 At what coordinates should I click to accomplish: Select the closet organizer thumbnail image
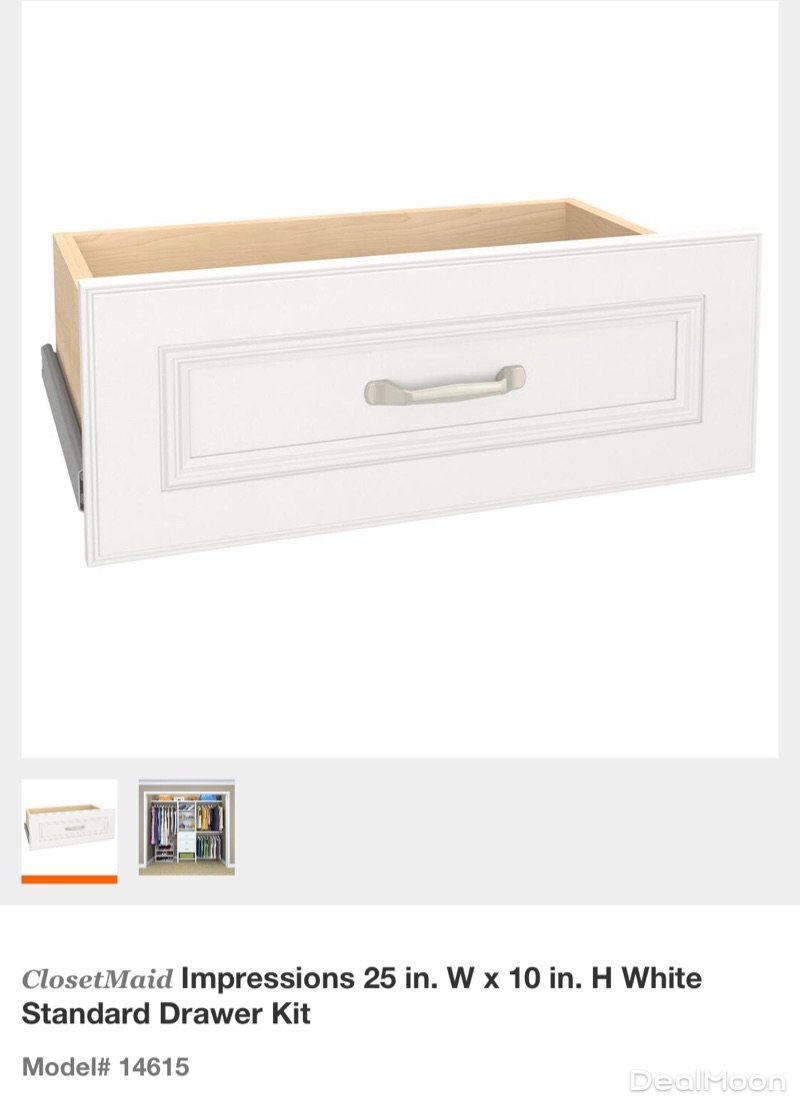[x=186, y=827]
